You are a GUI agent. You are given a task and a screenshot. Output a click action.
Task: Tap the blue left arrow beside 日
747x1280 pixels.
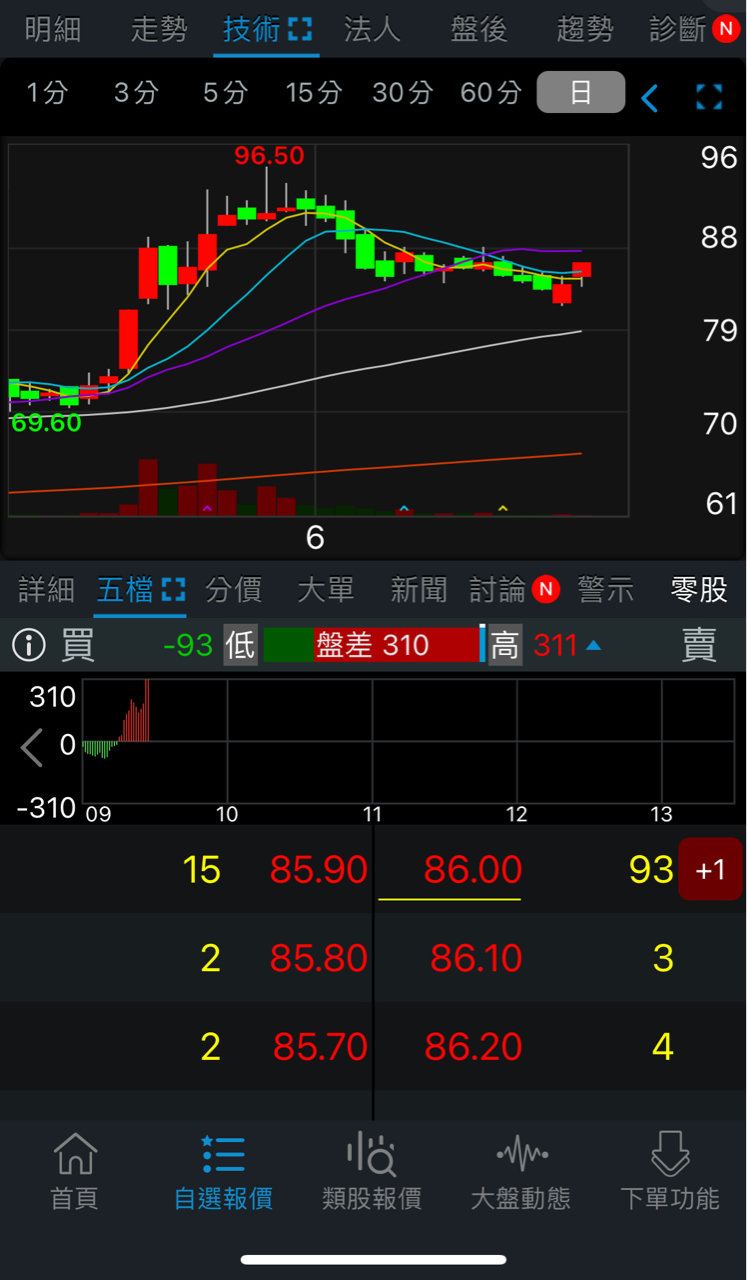pyautogui.click(x=650, y=98)
